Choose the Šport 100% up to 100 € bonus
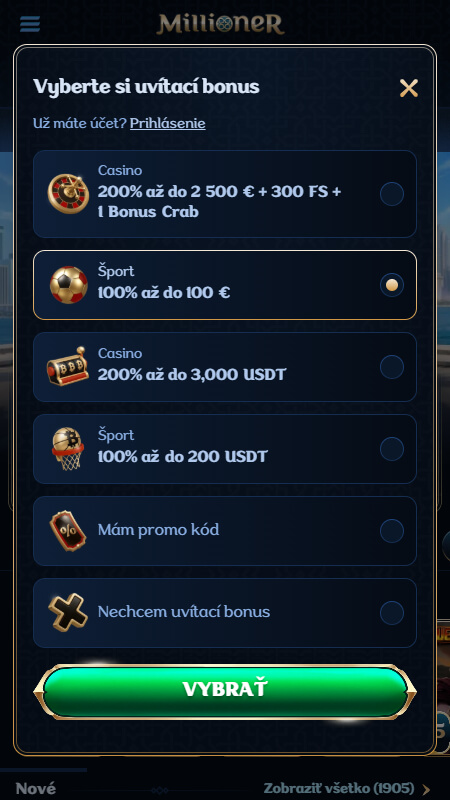Viewport: 450px width, 800px height. pos(225,285)
